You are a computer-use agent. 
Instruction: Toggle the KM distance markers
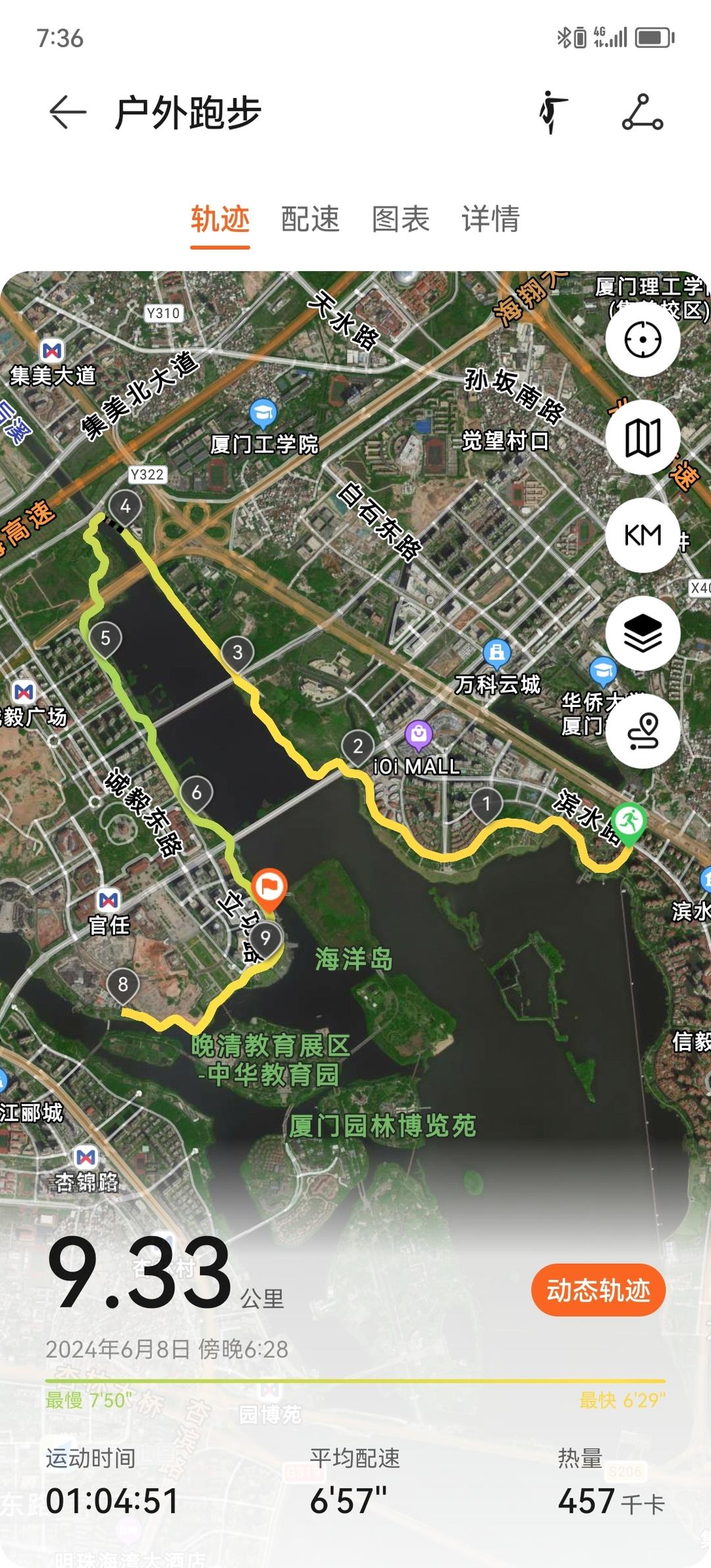click(x=642, y=535)
